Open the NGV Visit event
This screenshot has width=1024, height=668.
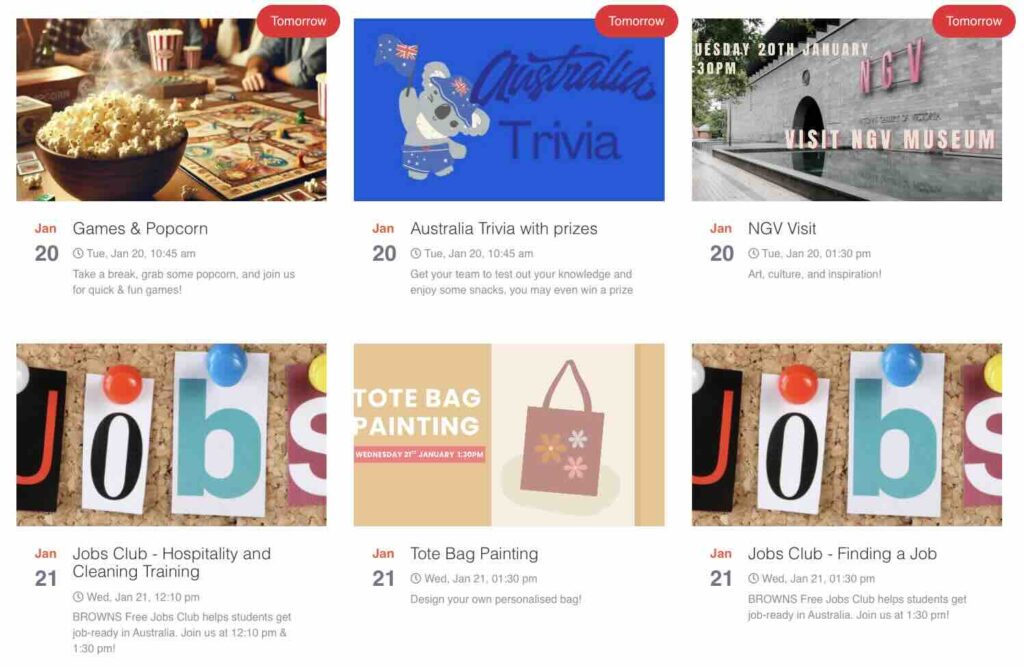pos(782,228)
